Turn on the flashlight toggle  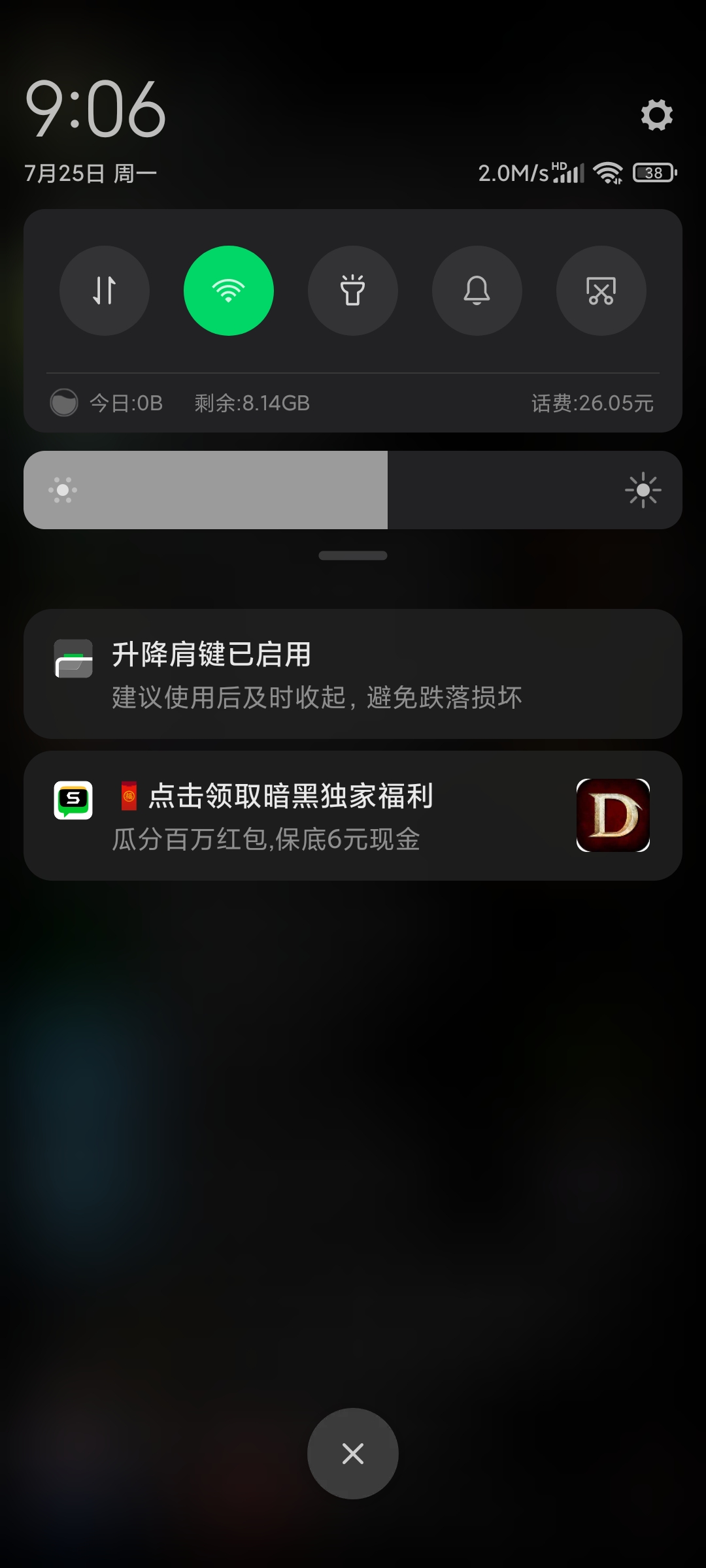coord(353,291)
